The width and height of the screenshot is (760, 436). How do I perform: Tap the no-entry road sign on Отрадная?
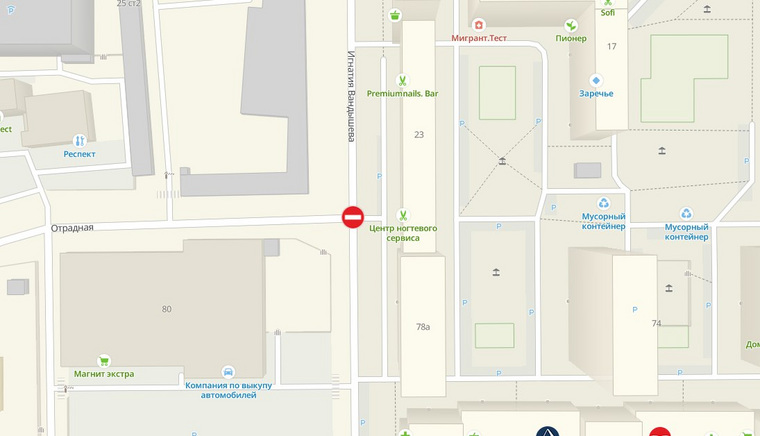click(x=353, y=217)
